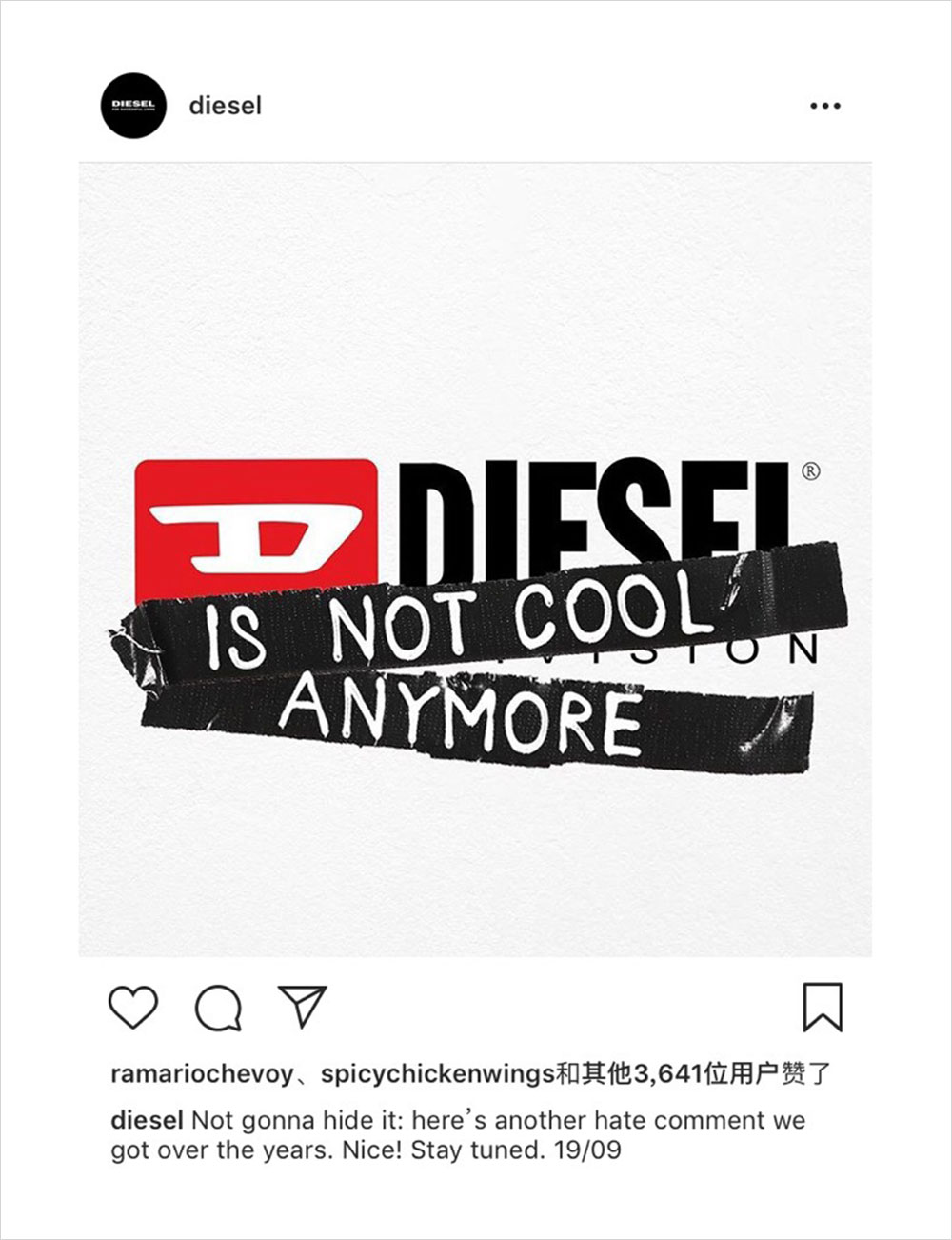Image resolution: width=952 pixels, height=1240 pixels.
Task: Like the diesel post with heart icon
Action: coord(132,1007)
